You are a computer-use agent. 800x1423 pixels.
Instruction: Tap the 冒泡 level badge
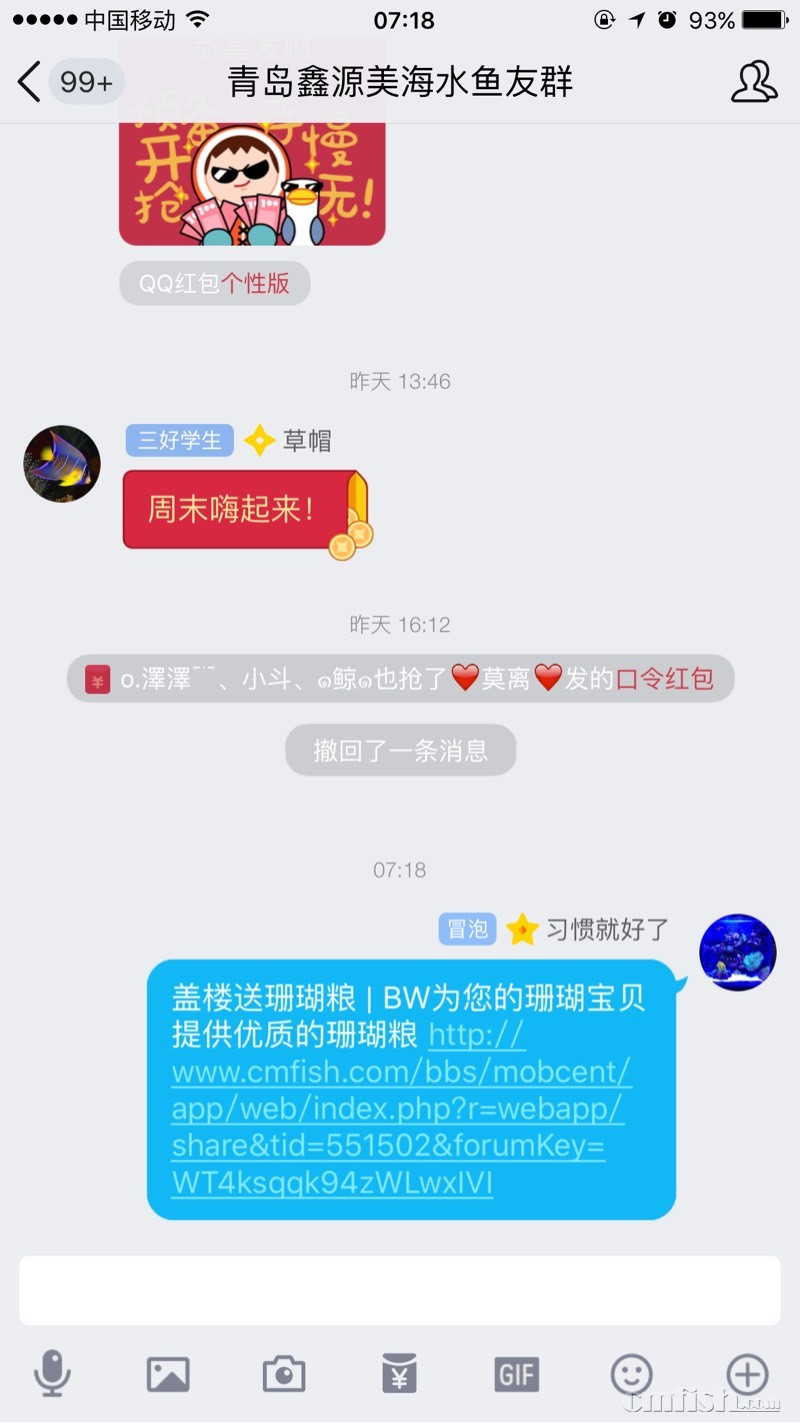click(466, 928)
